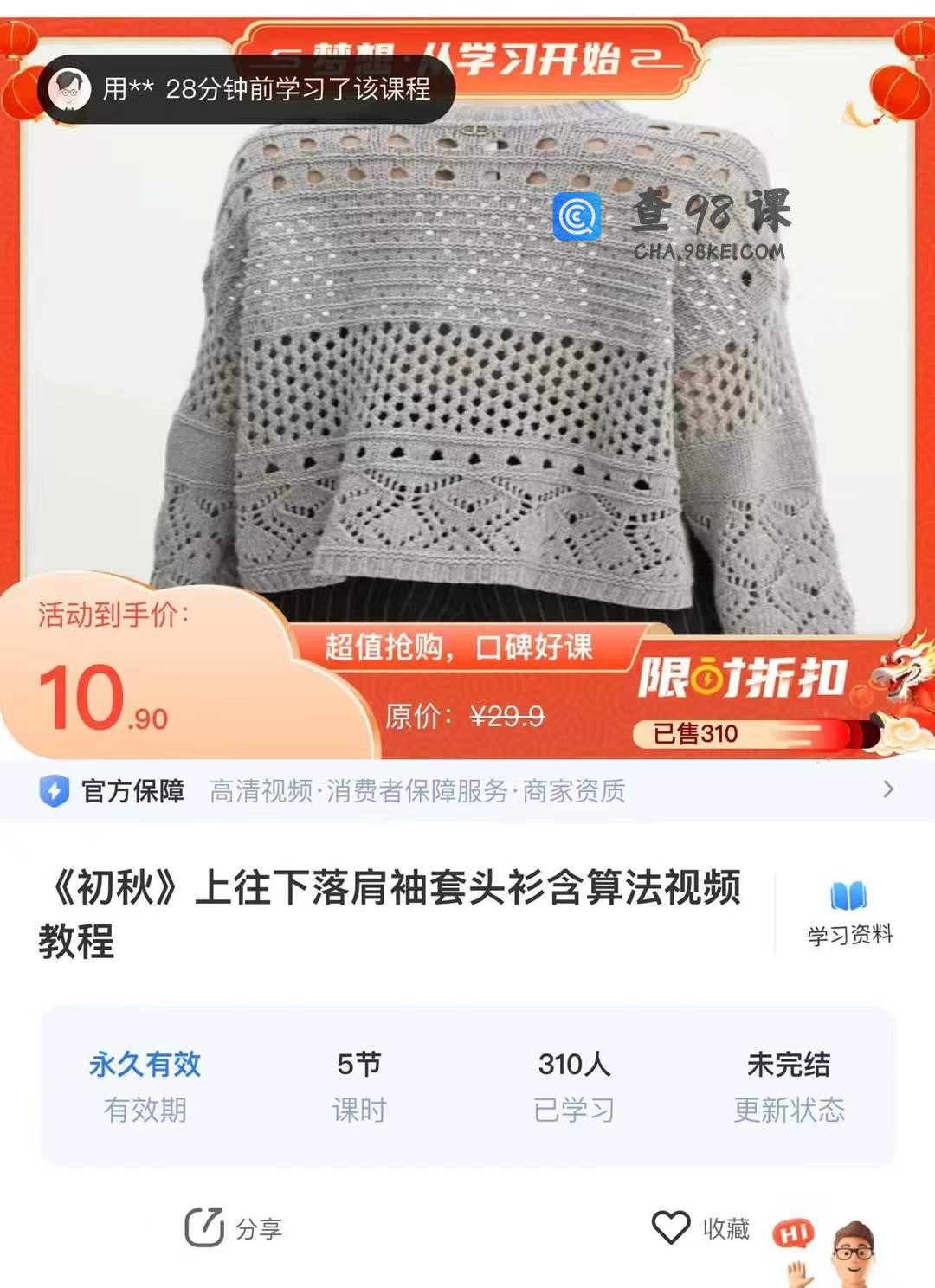The height and width of the screenshot is (1288, 935).
Task: Add course to favorites with 收藏
Action: pos(701,1227)
